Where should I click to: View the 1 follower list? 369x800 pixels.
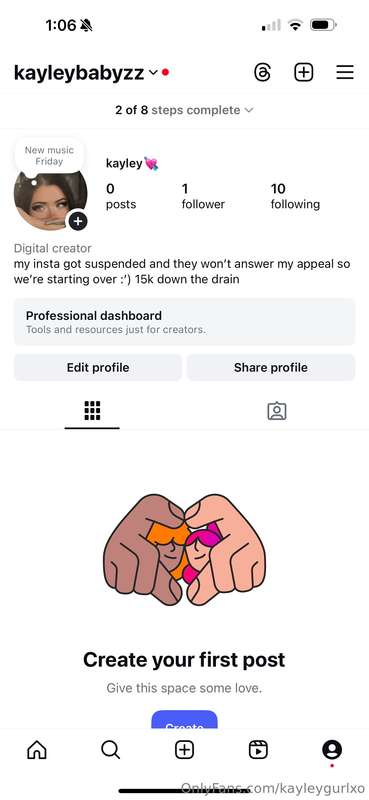203,196
